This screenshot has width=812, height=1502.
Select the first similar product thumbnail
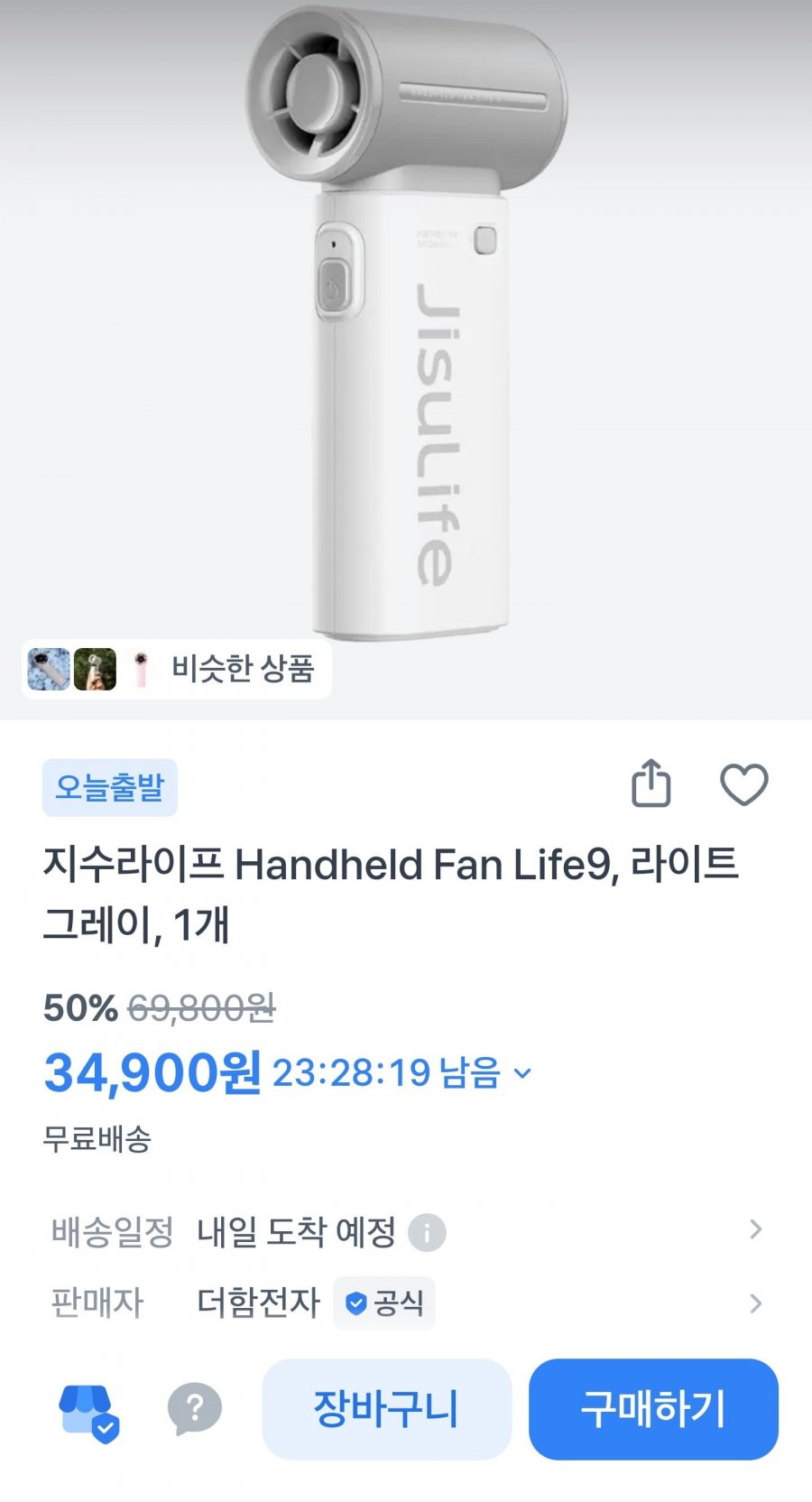coord(48,670)
